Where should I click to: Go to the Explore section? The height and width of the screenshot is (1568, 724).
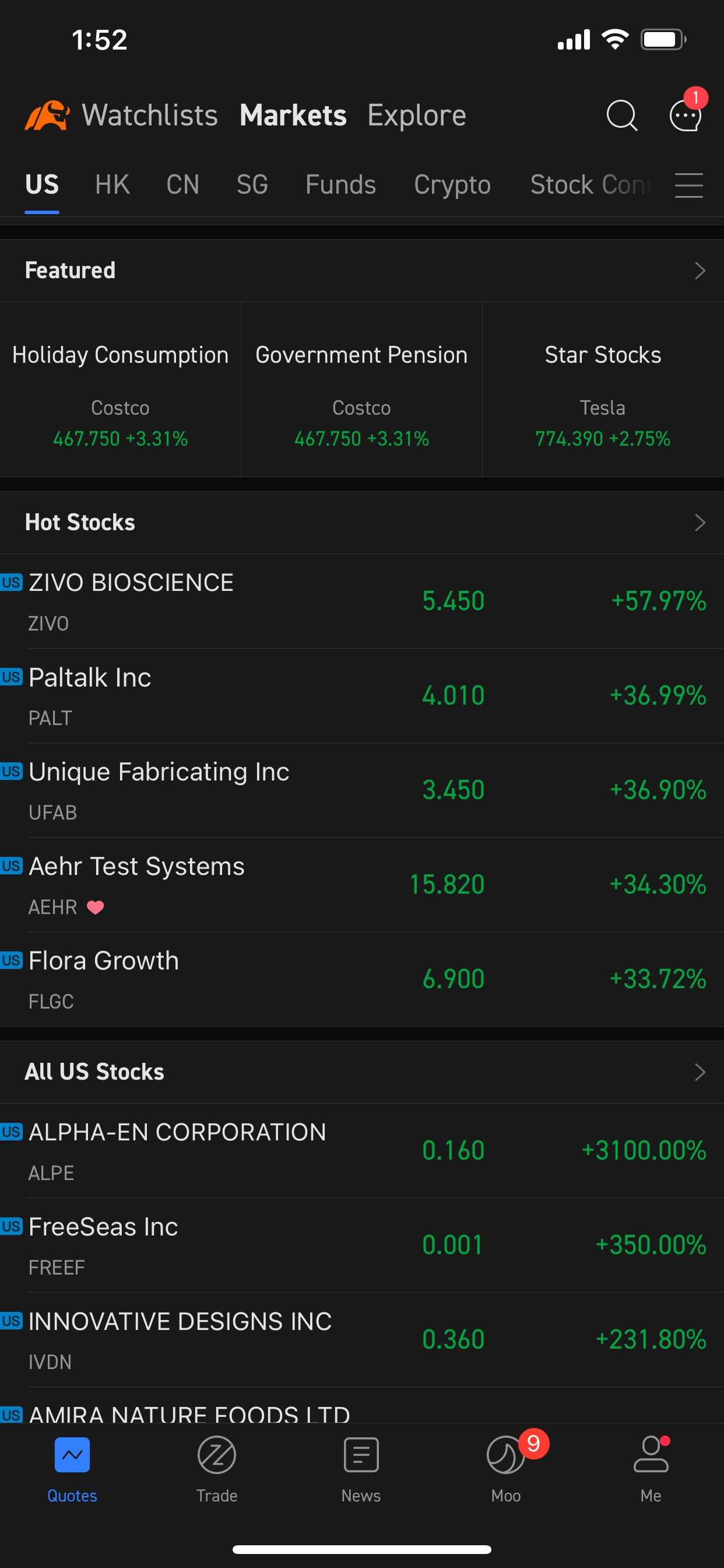click(417, 115)
